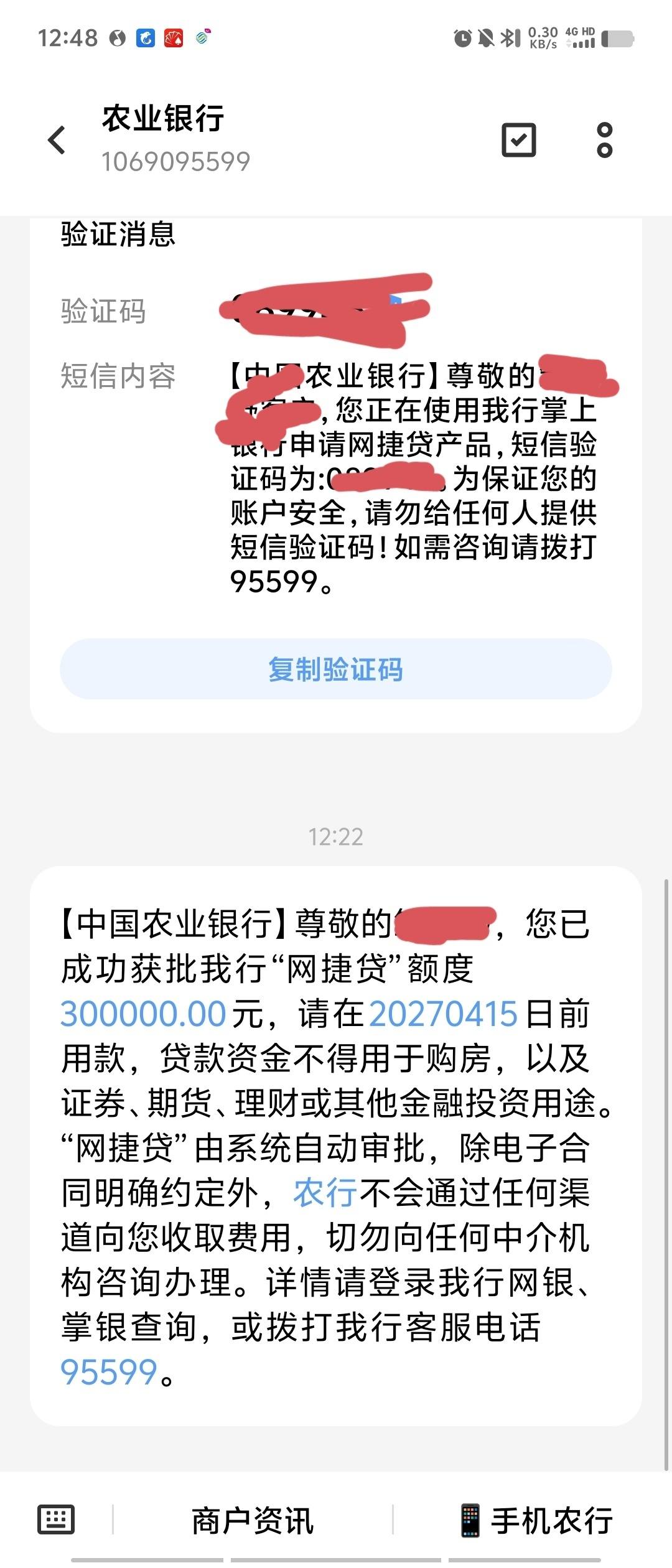Tap the 复制验证码 button
This screenshot has height=1568, width=672.
[336, 671]
